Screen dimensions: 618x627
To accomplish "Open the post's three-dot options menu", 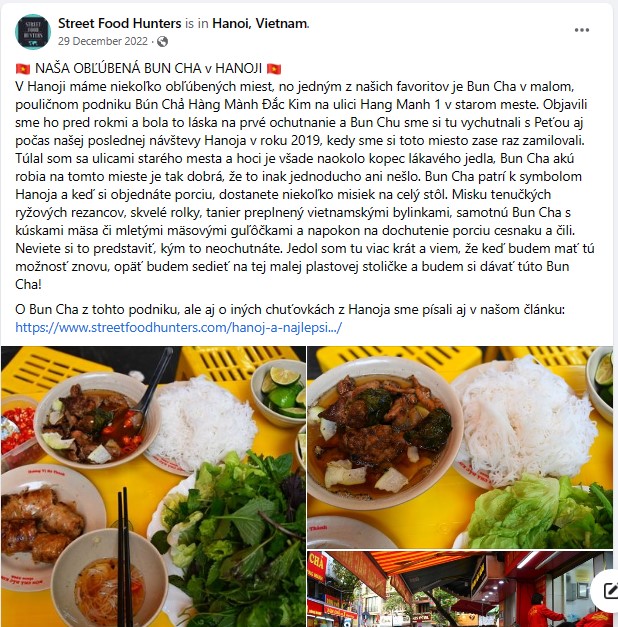I will click(582, 30).
